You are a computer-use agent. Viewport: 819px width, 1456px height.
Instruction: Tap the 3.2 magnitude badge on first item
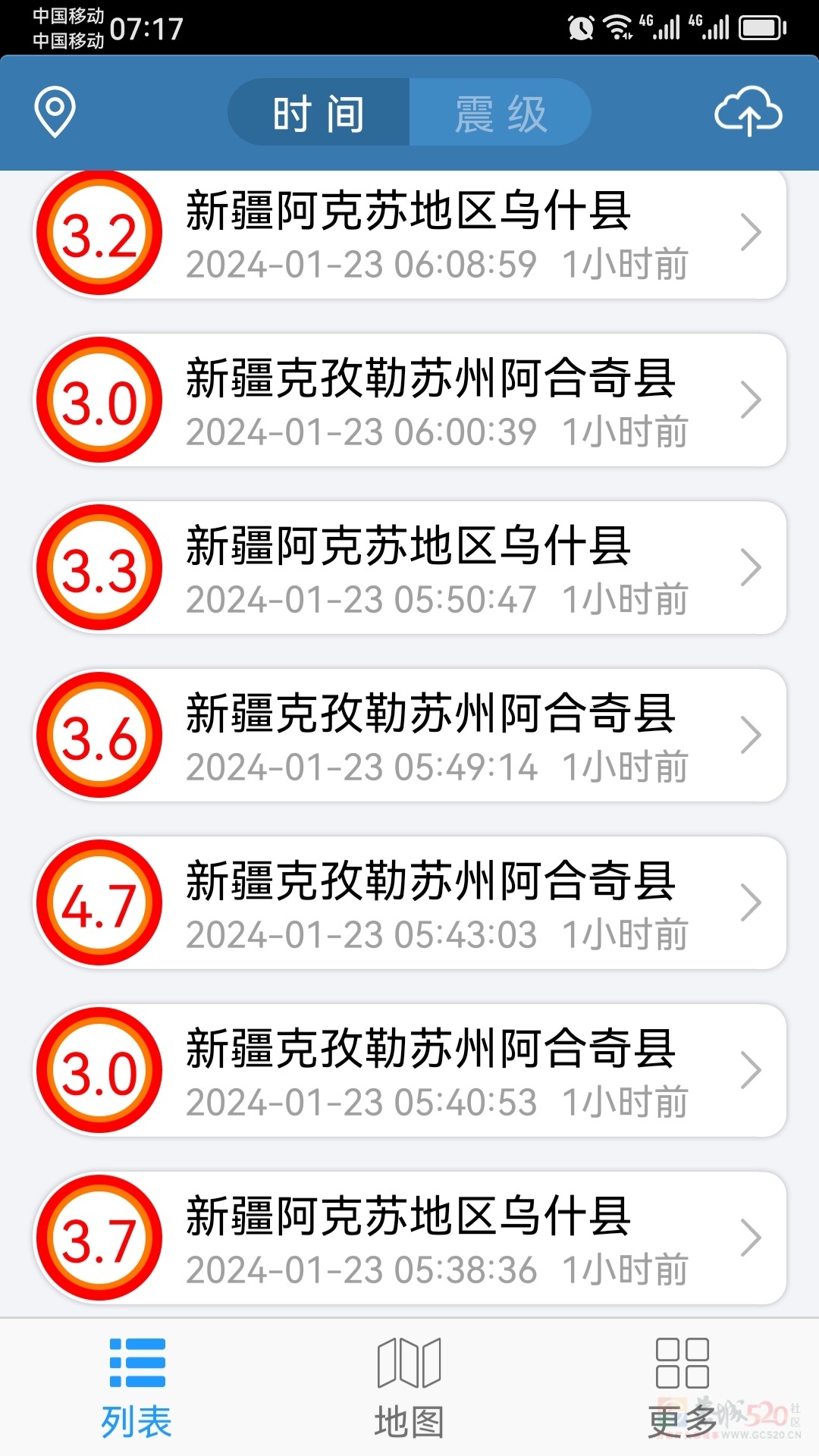[99, 231]
